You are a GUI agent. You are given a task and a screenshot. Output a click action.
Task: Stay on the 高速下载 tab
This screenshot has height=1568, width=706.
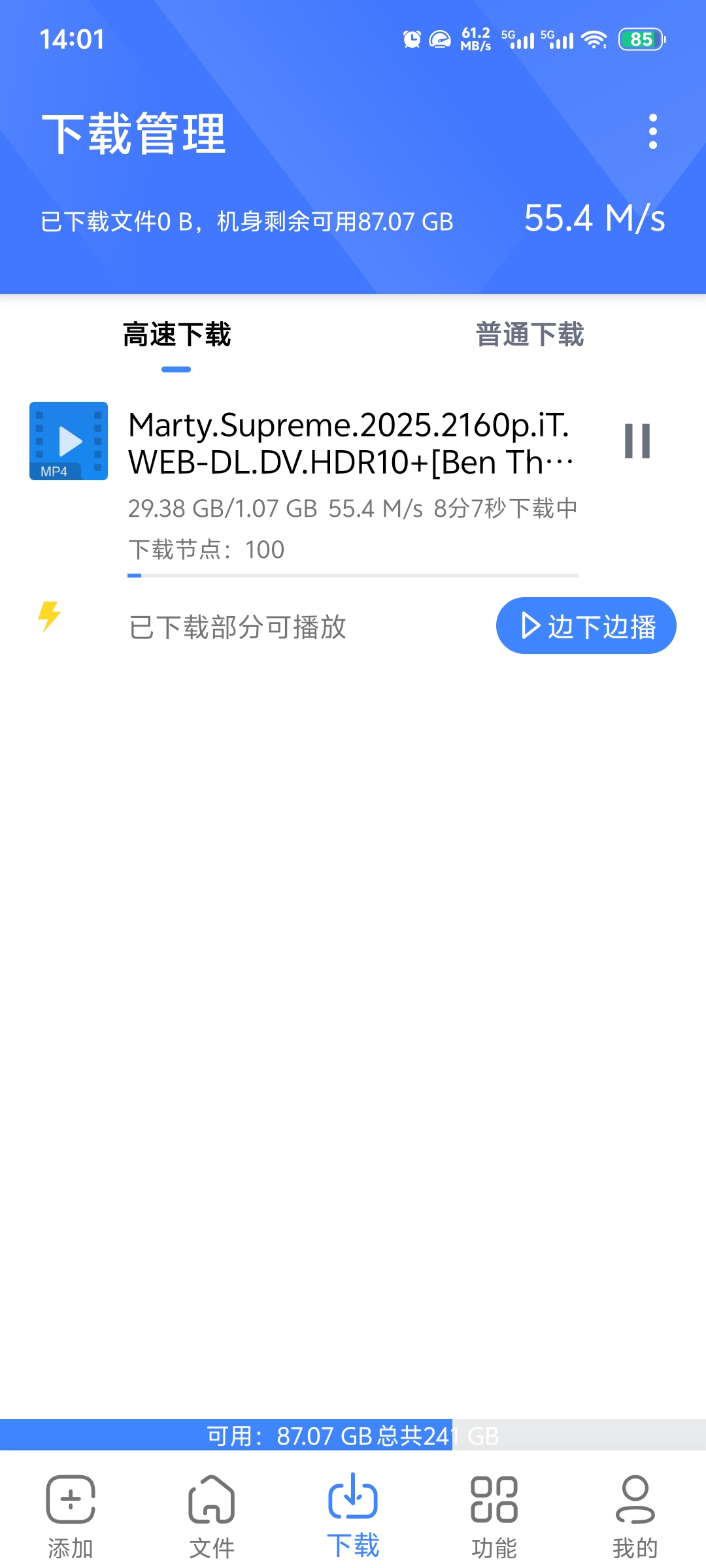point(176,335)
